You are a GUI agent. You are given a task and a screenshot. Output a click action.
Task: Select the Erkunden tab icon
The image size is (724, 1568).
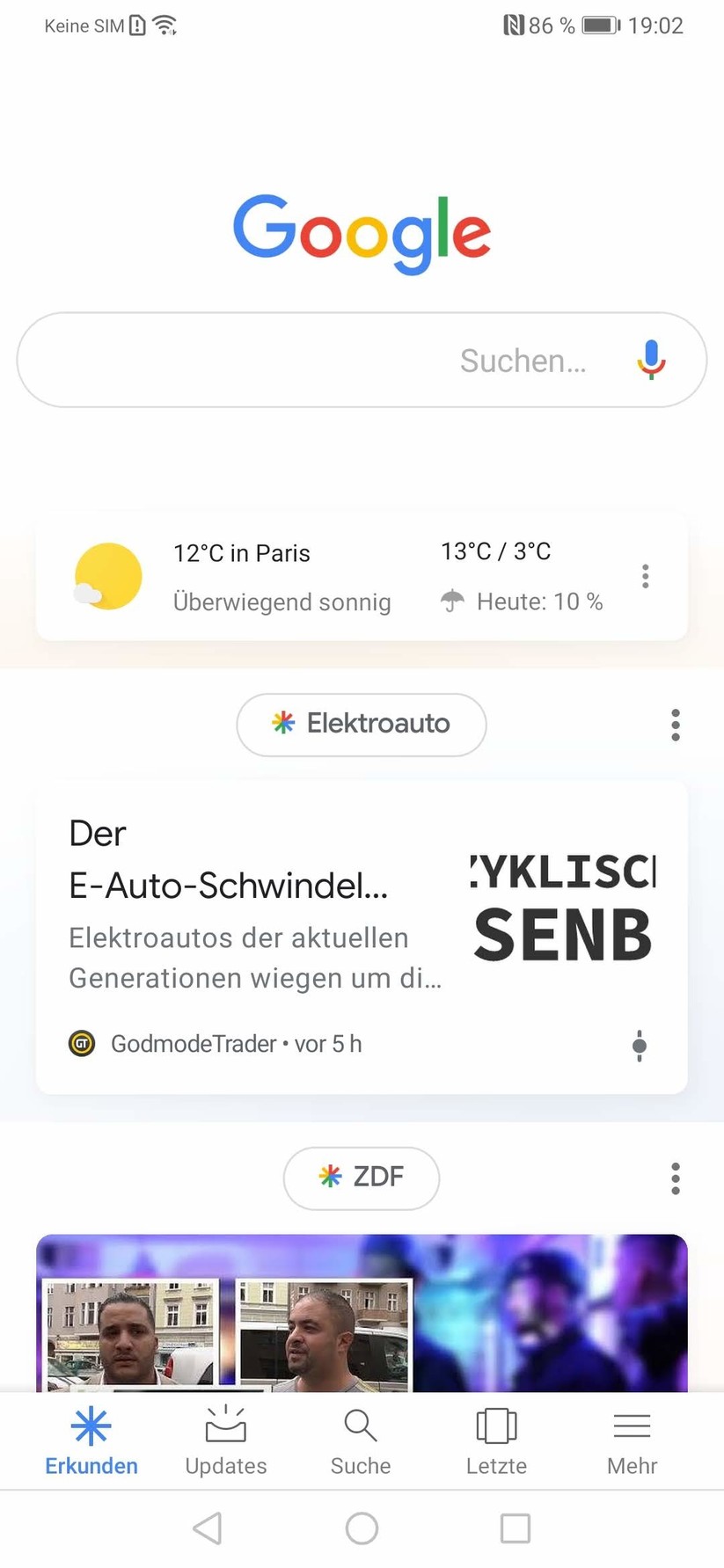91,1425
